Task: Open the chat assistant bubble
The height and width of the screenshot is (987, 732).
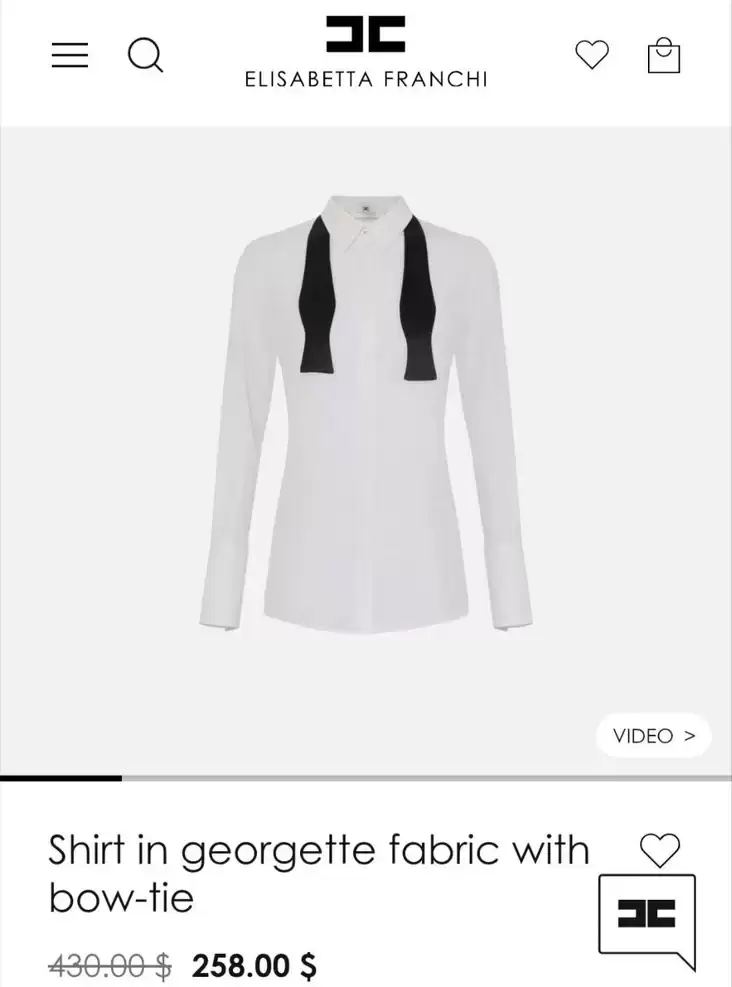Action: click(647, 917)
